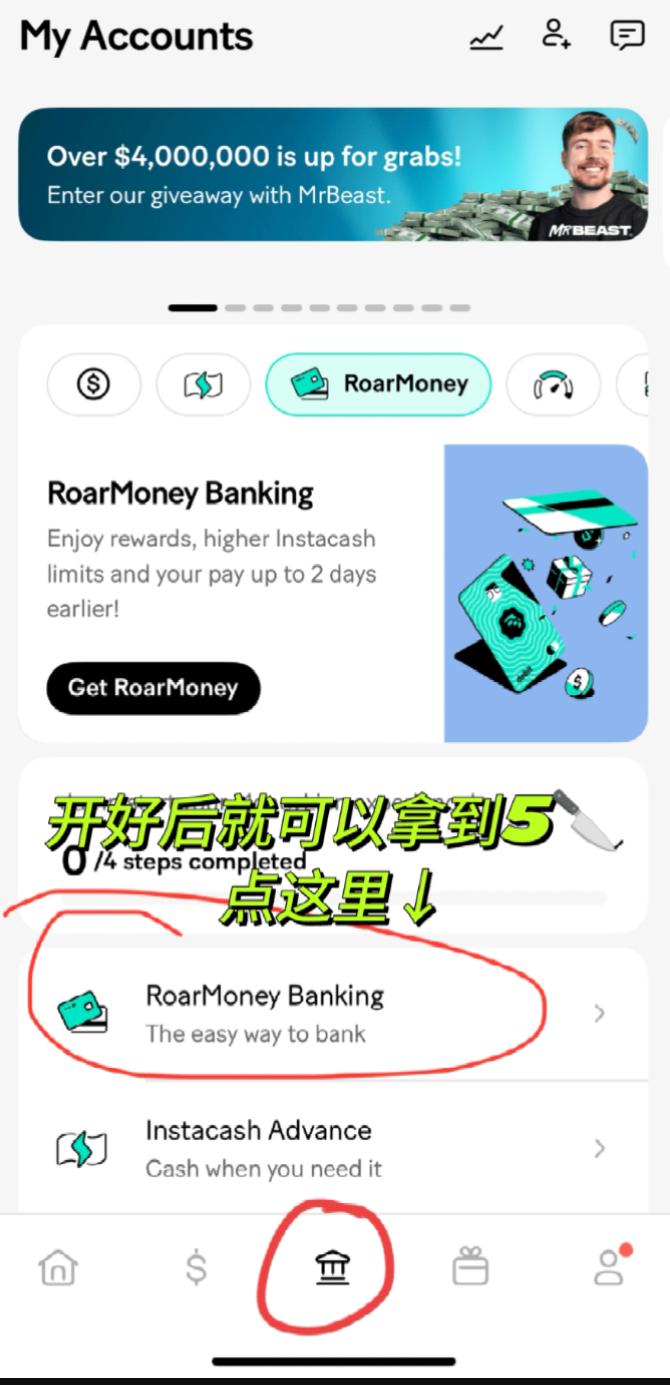Switch to the bank accounts tab
Image resolution: width=670 pixels, height=1385 pixels.
[x=333, y=1268]
